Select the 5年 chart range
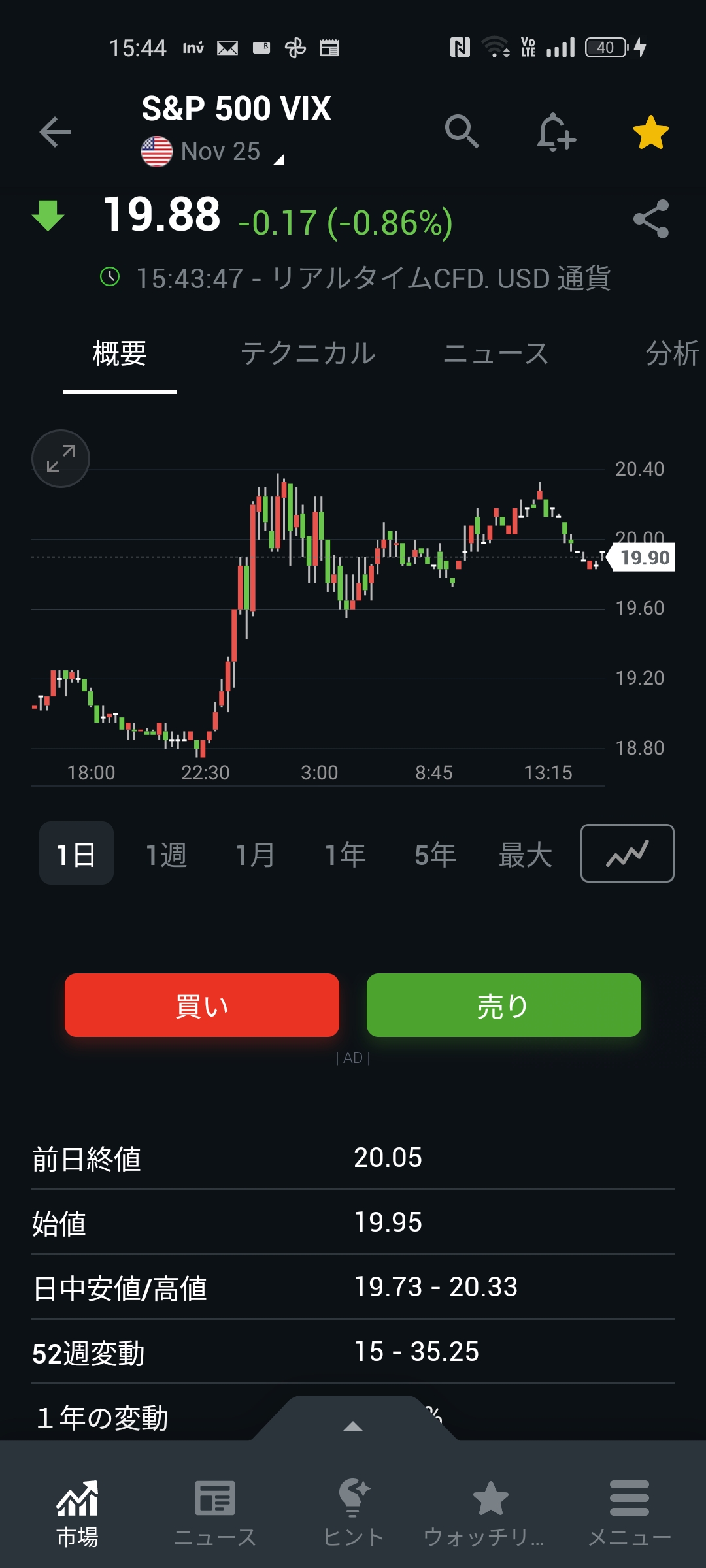The image size is (706, 1568). pos(435,855)
